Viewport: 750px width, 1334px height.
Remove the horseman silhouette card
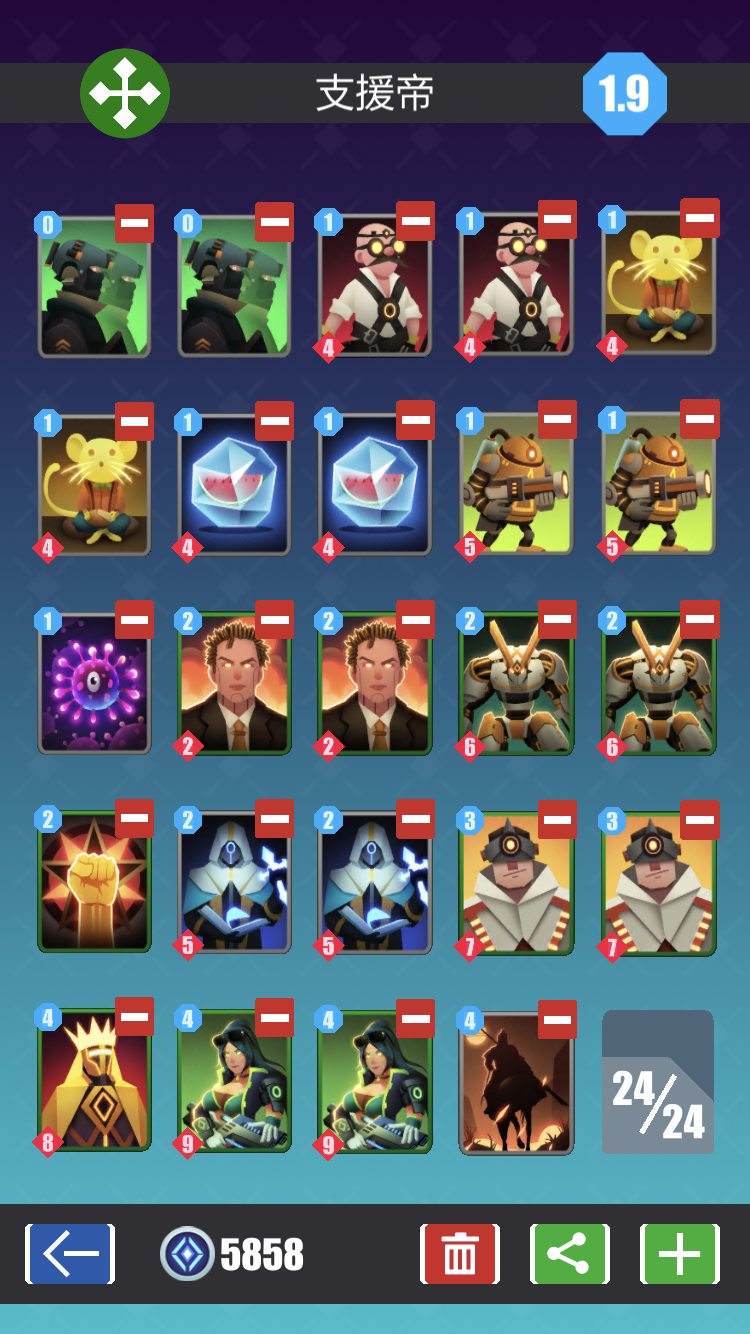557,1019
